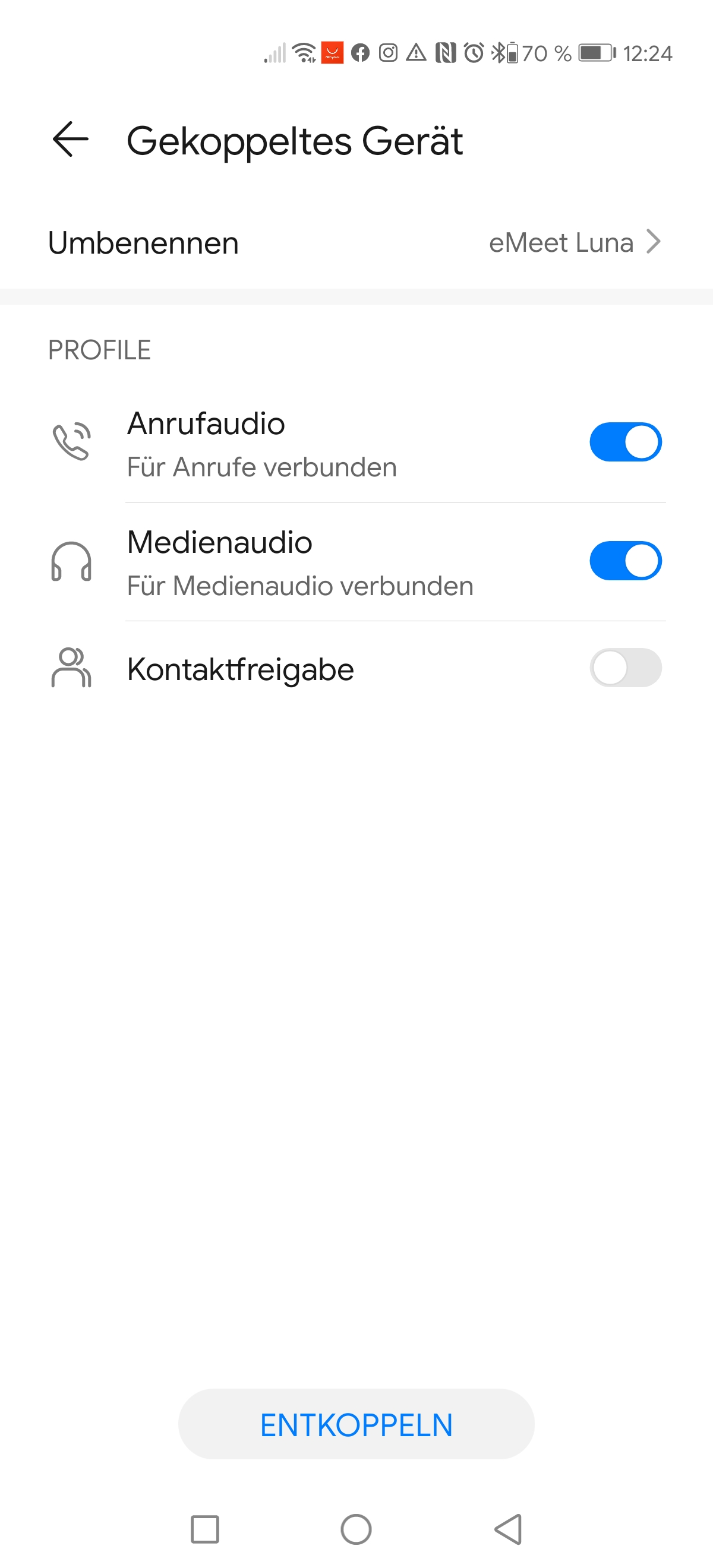Turn off the Anrufaudio switch
Screen dimensions: 713x1568
[625, 442]
